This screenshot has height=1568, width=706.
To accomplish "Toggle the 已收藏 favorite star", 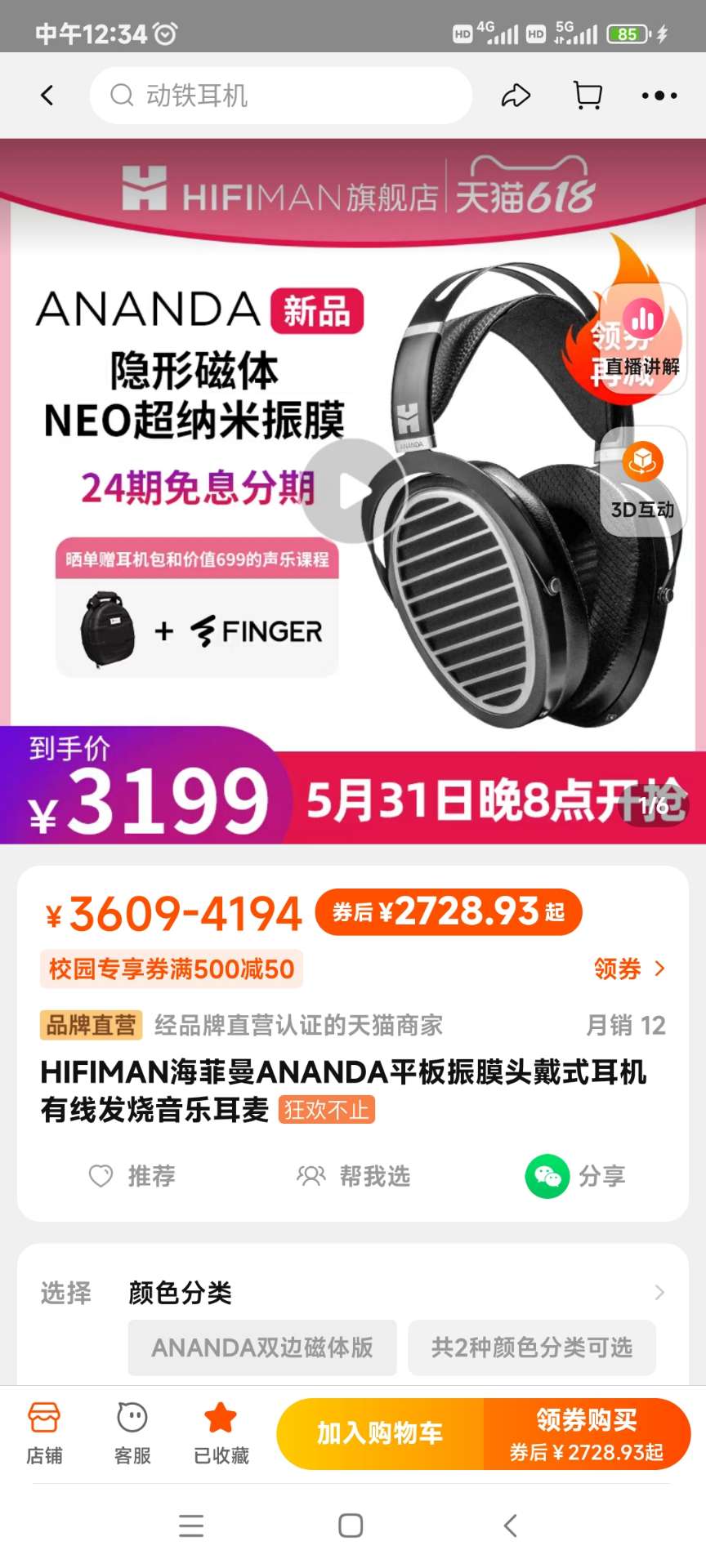I will click(x=221, y=1433).
